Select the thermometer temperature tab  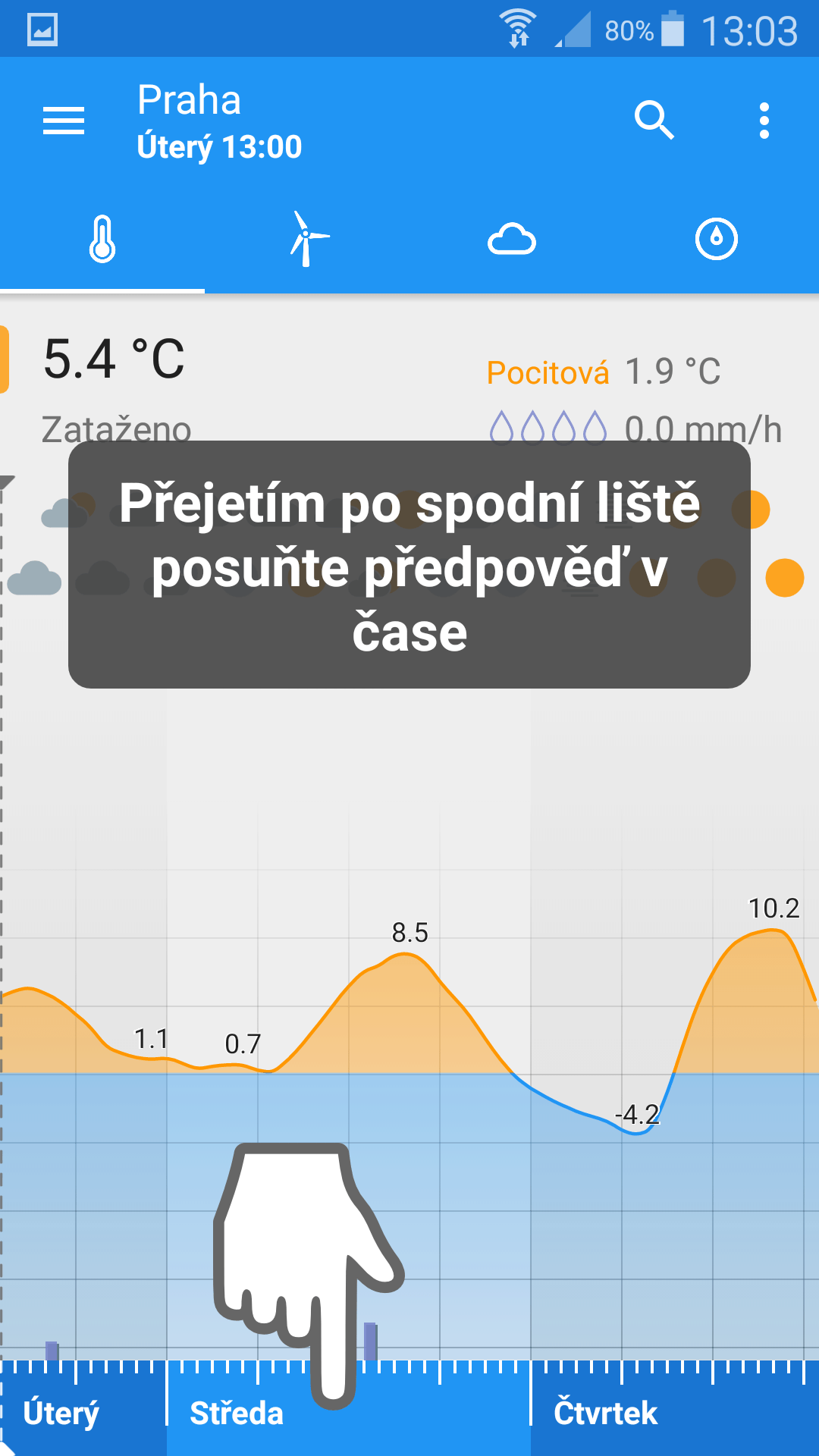tap(102, 239)
